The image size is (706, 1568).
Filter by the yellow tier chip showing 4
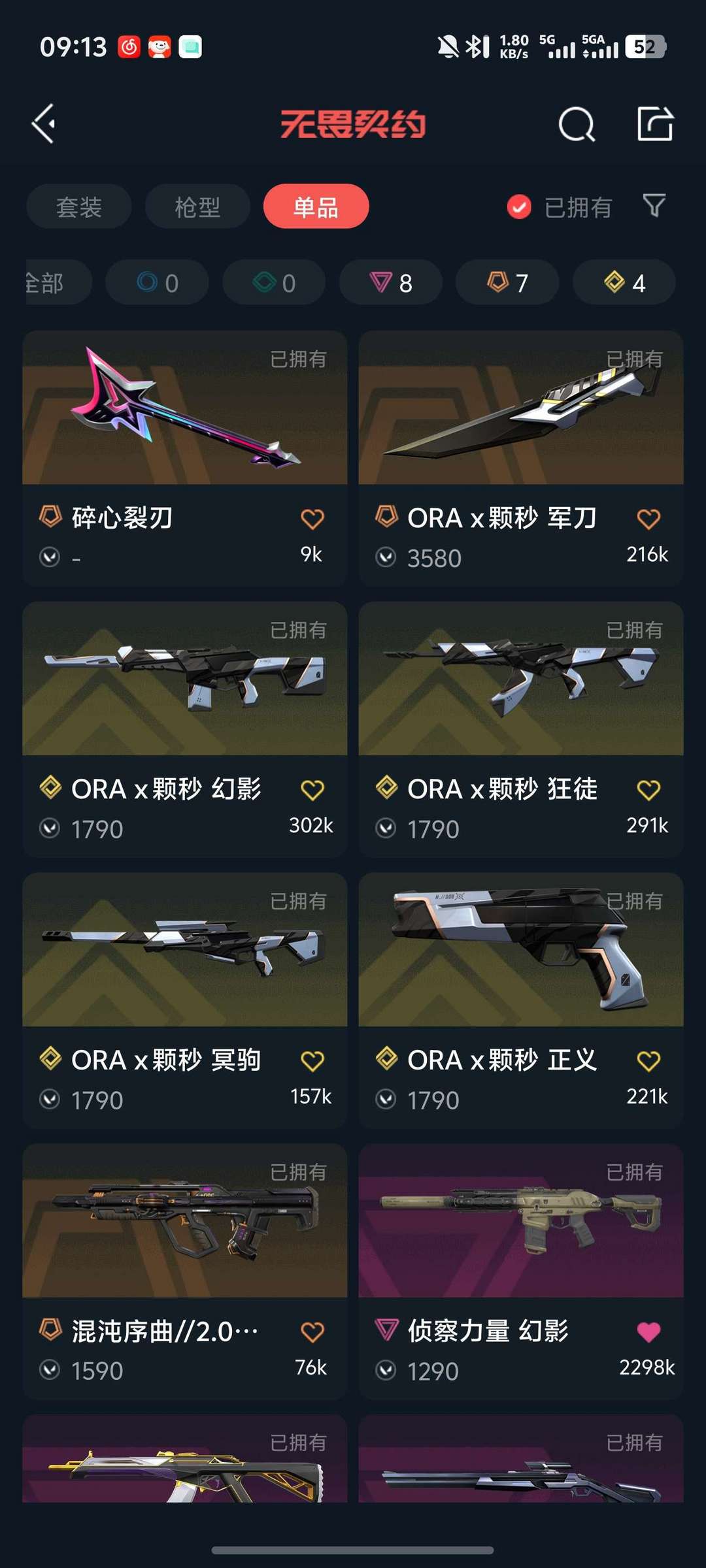624,282
